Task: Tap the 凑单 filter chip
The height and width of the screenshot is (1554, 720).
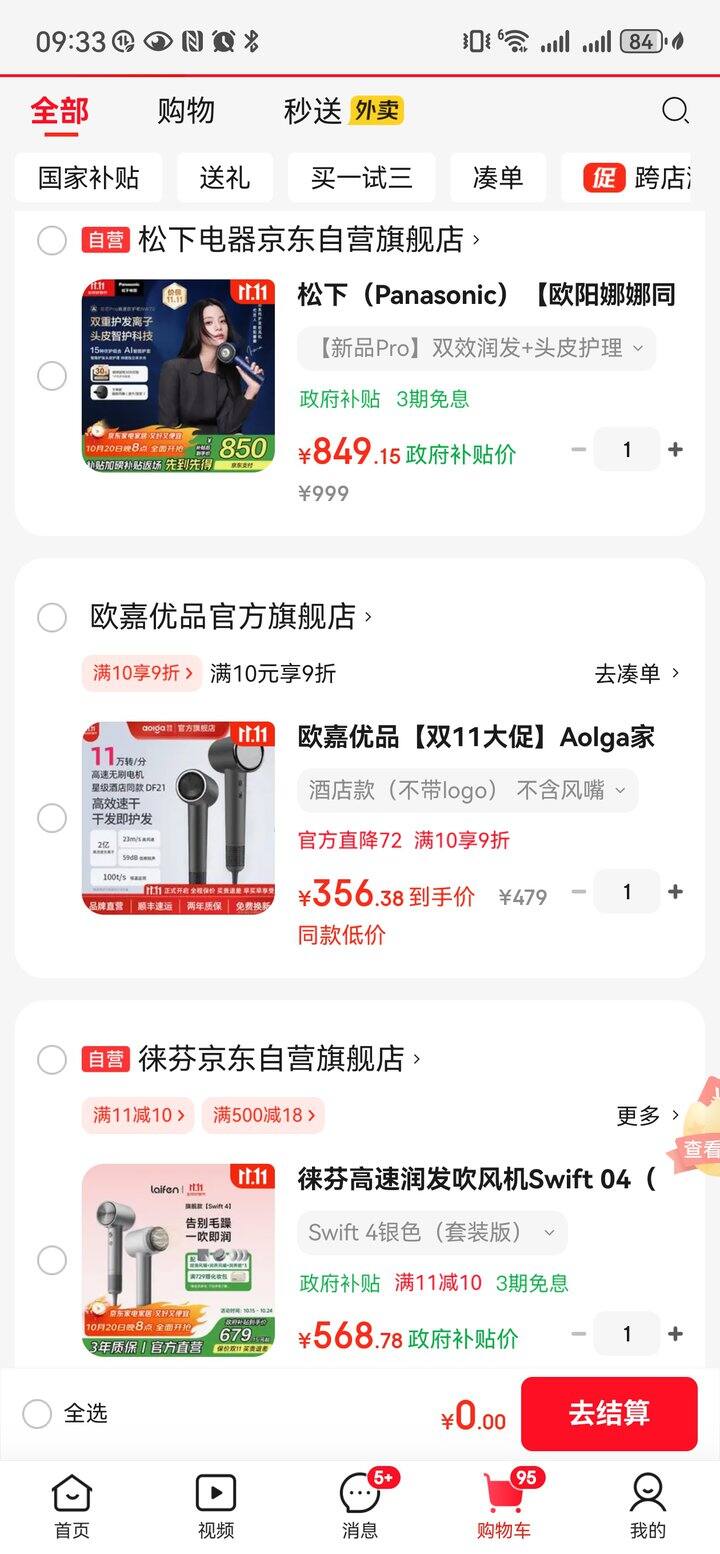Action: click(x=497, y=178)
